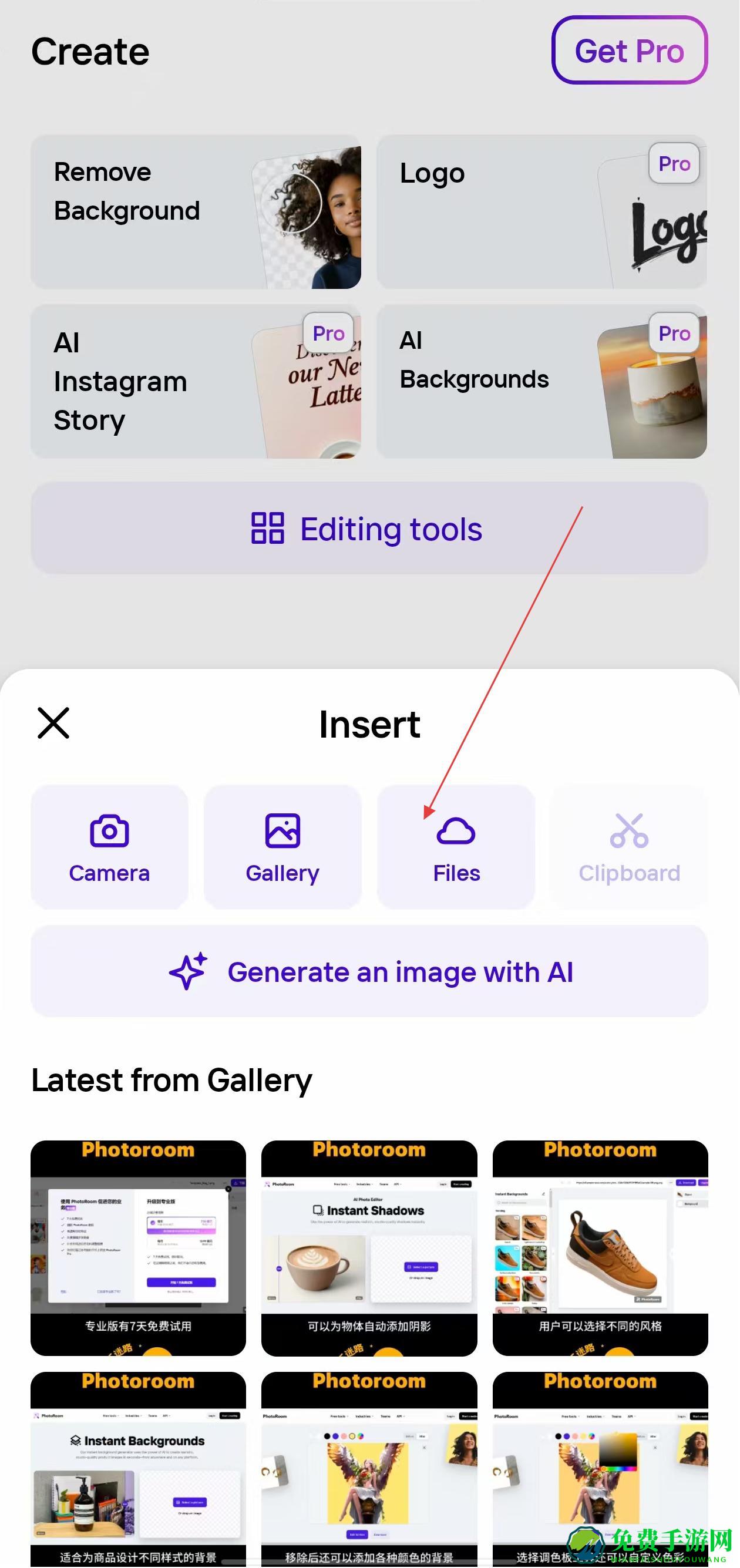Select the brown sneaker gallery image
This screenshot has width=740, height=1568.
coord(600,1247)
